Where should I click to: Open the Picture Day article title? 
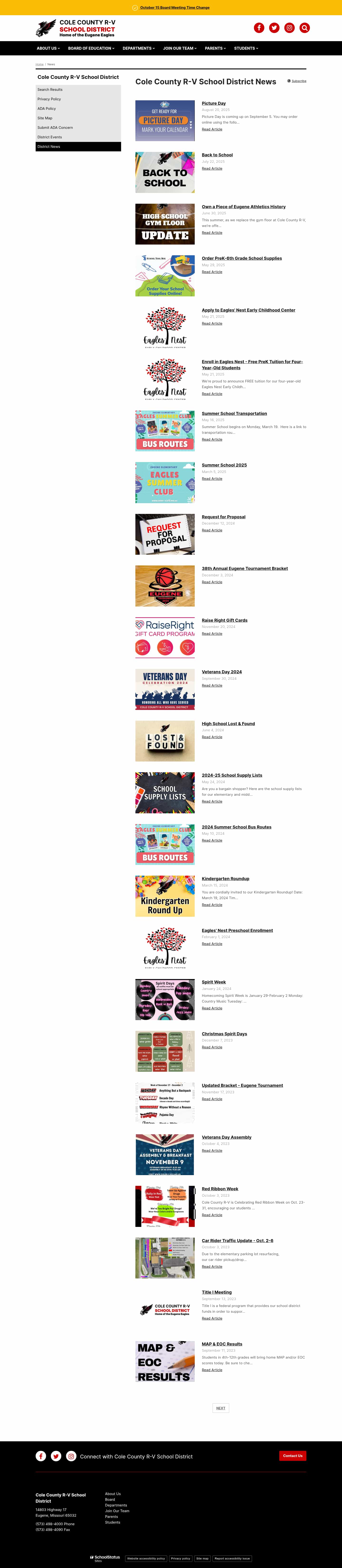click(214, 103)
